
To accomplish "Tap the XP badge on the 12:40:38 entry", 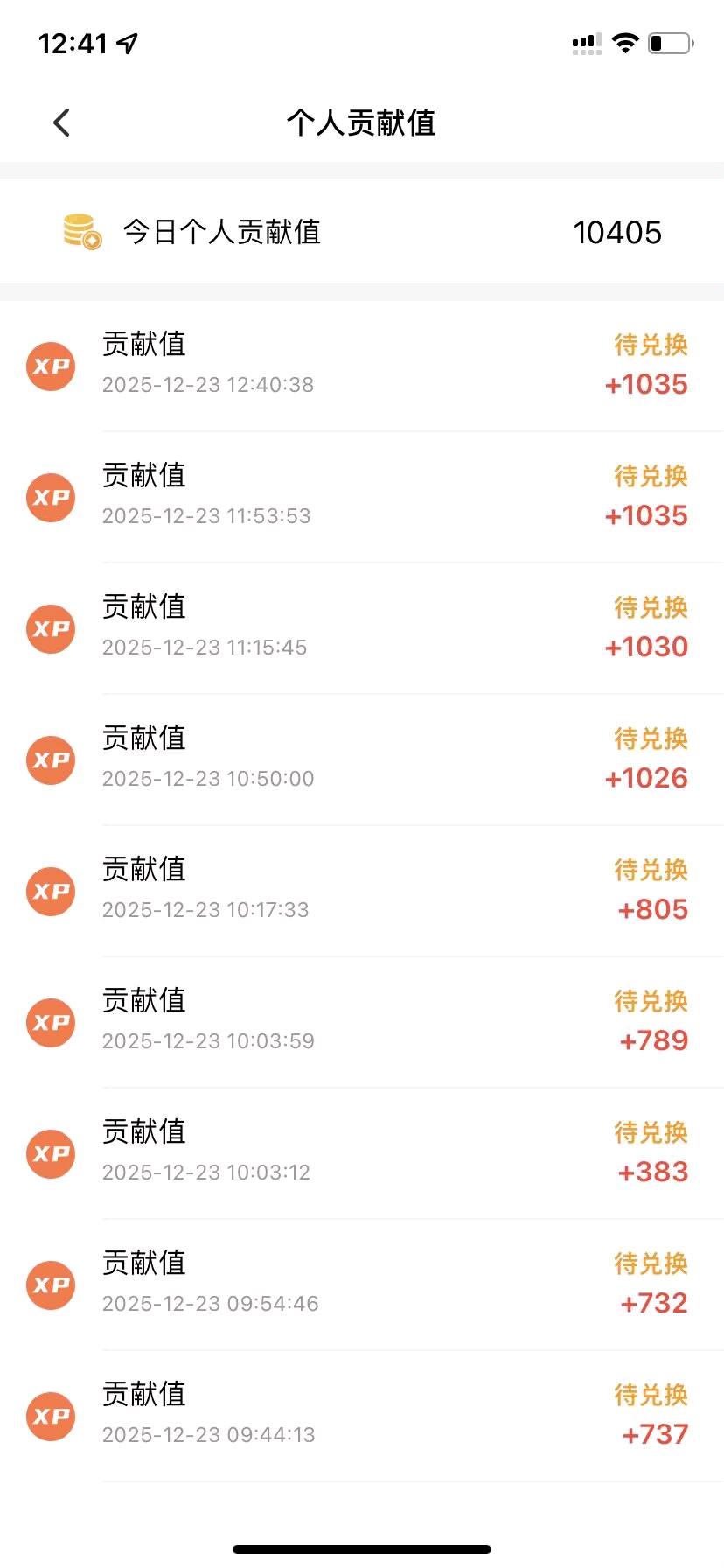I will coord(50,367).
